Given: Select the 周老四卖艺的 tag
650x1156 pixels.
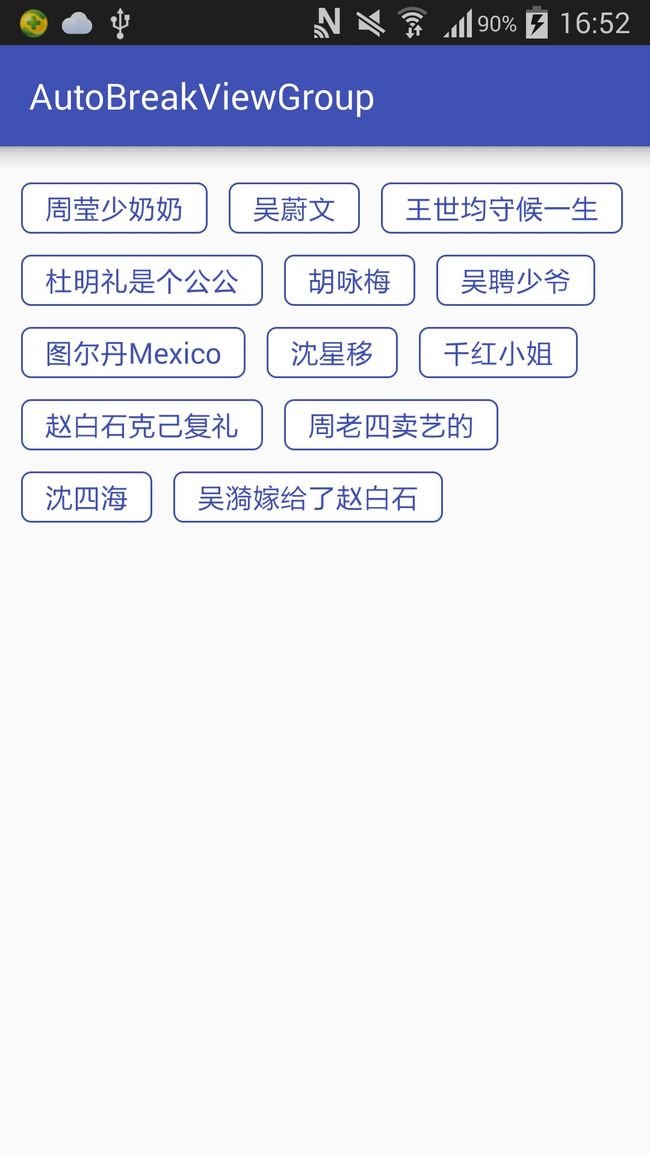Looking at the screenshot, I should [391, 425].
